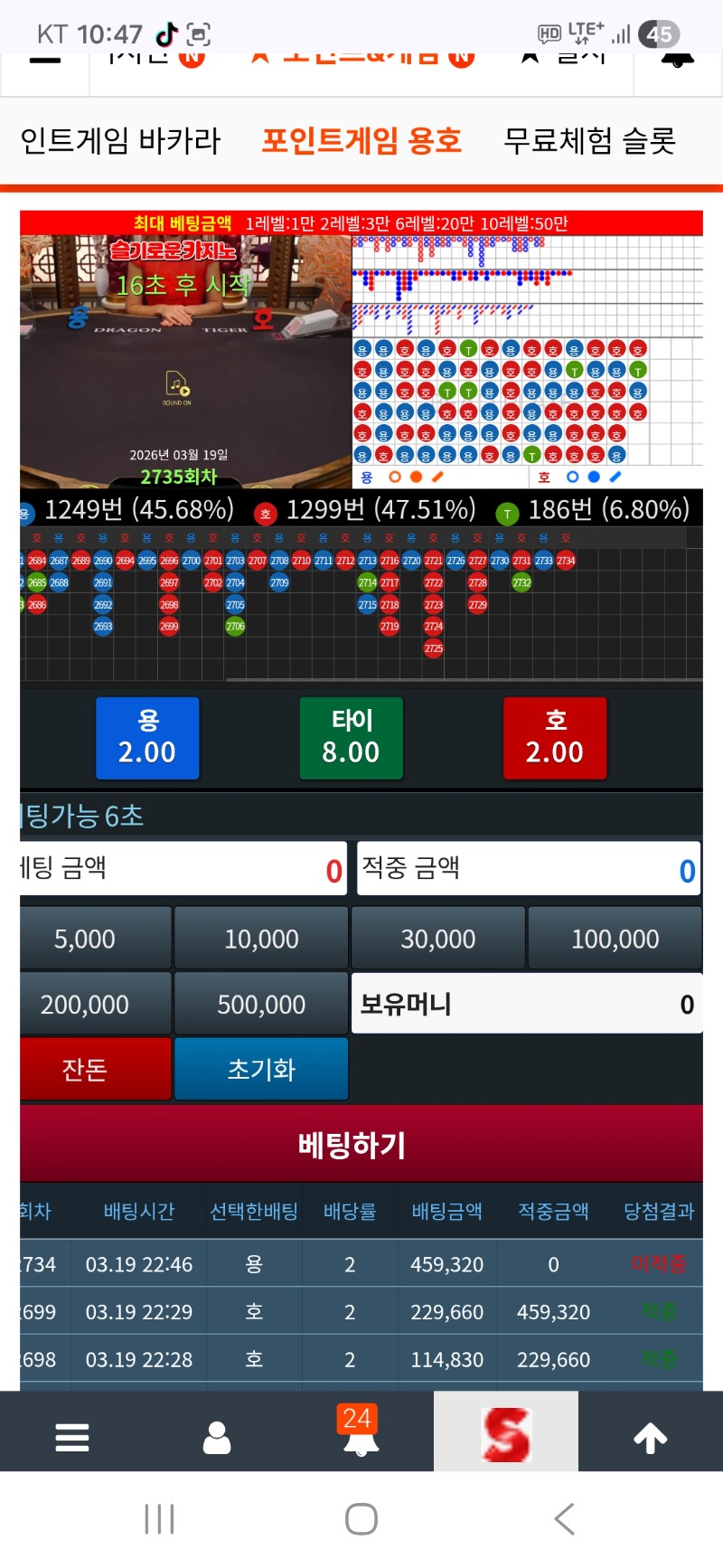Add 200,000 to the bet amount
This screenshot has height=1568, width=723.
tap(85, 1004)
